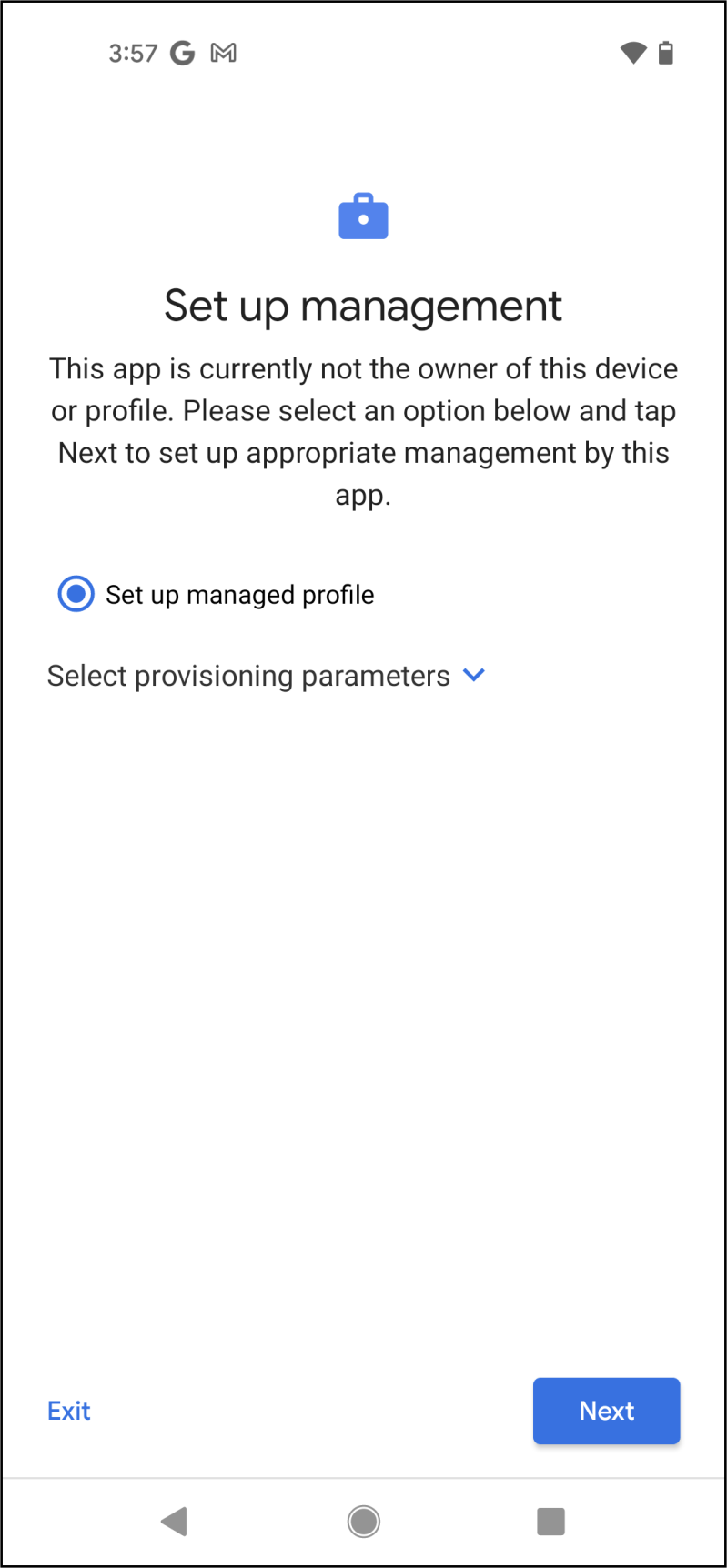
Task: Tap the instruction text about device ownership
Action: 363,431
